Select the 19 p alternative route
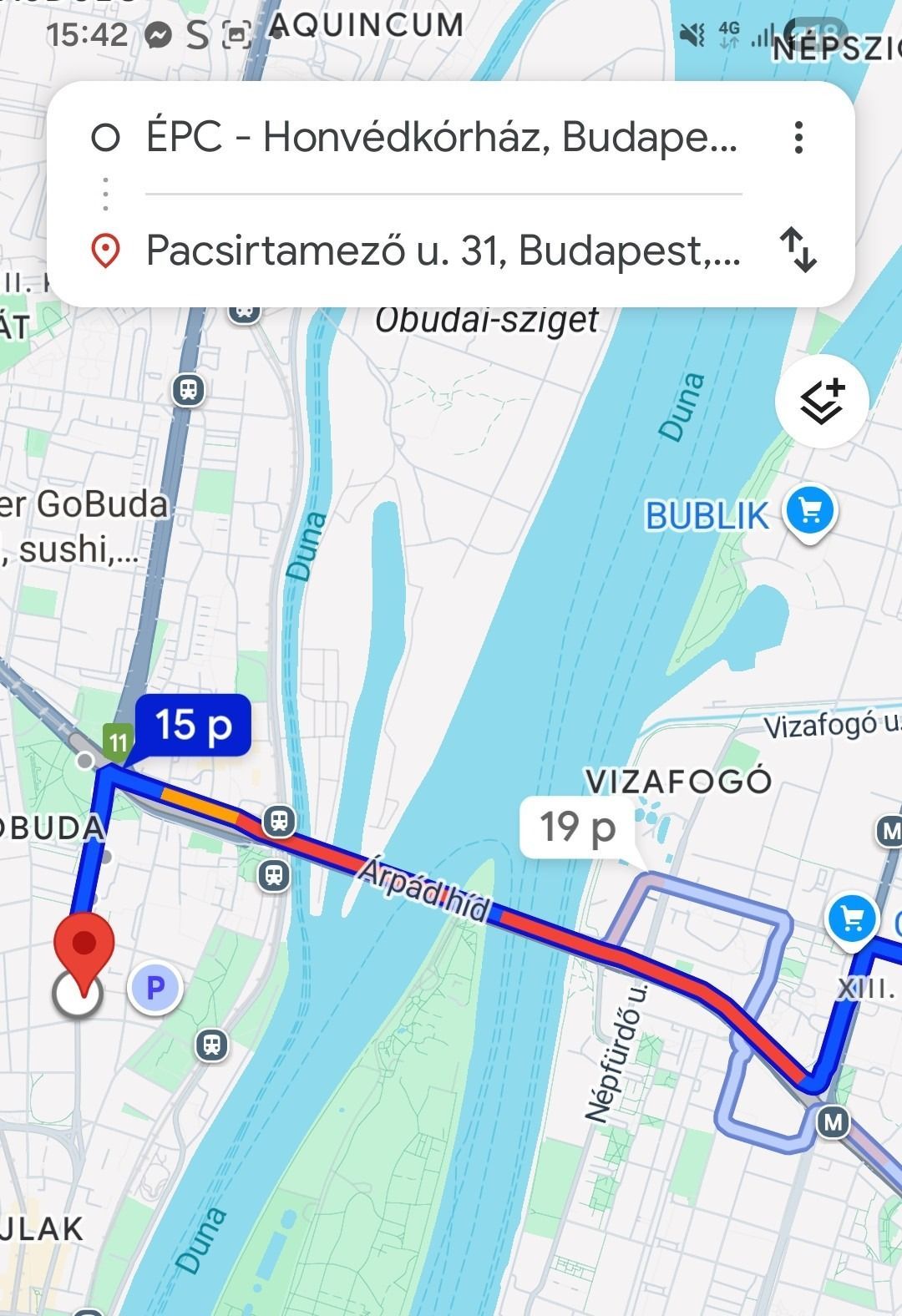902x1316 pixels. pos(577,828)
